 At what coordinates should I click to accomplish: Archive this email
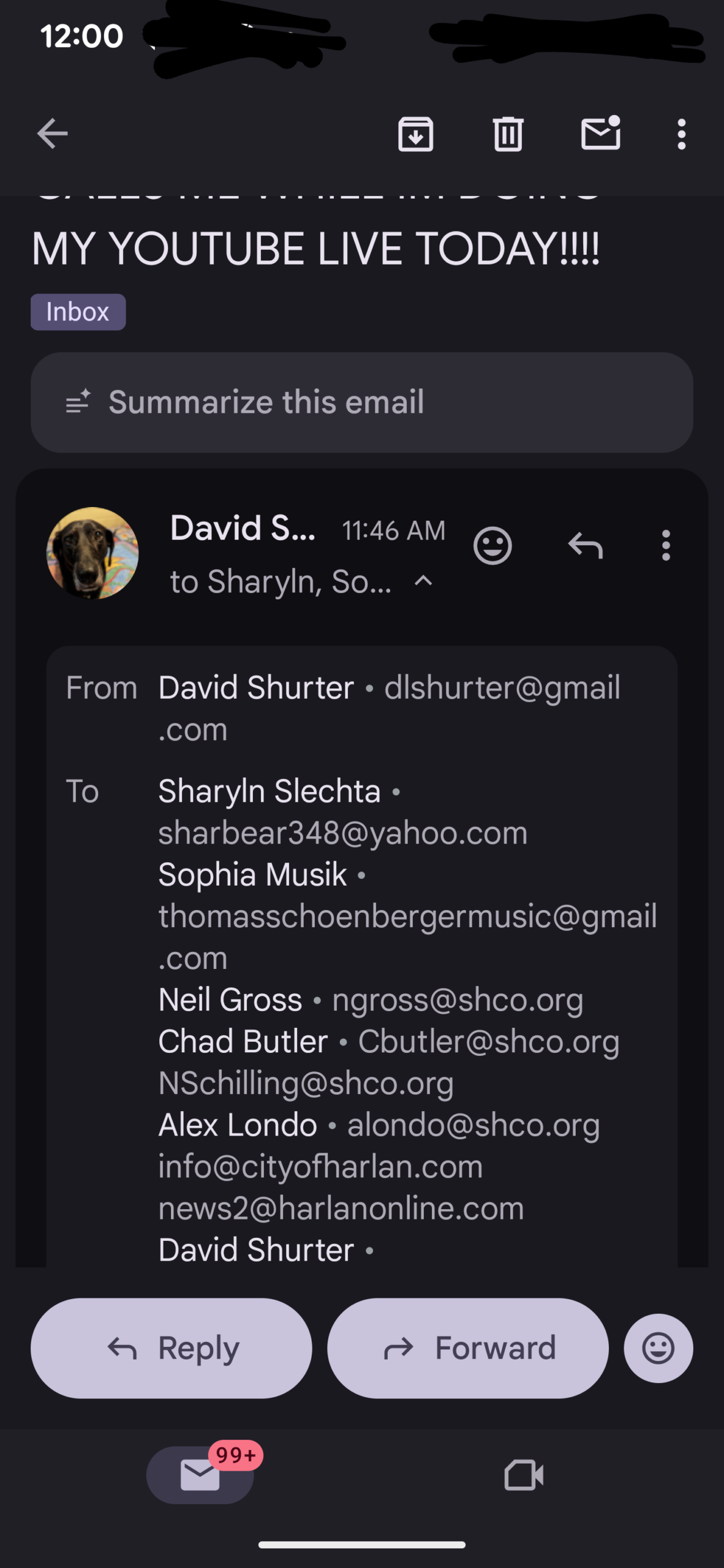click(x=415, y=134)
